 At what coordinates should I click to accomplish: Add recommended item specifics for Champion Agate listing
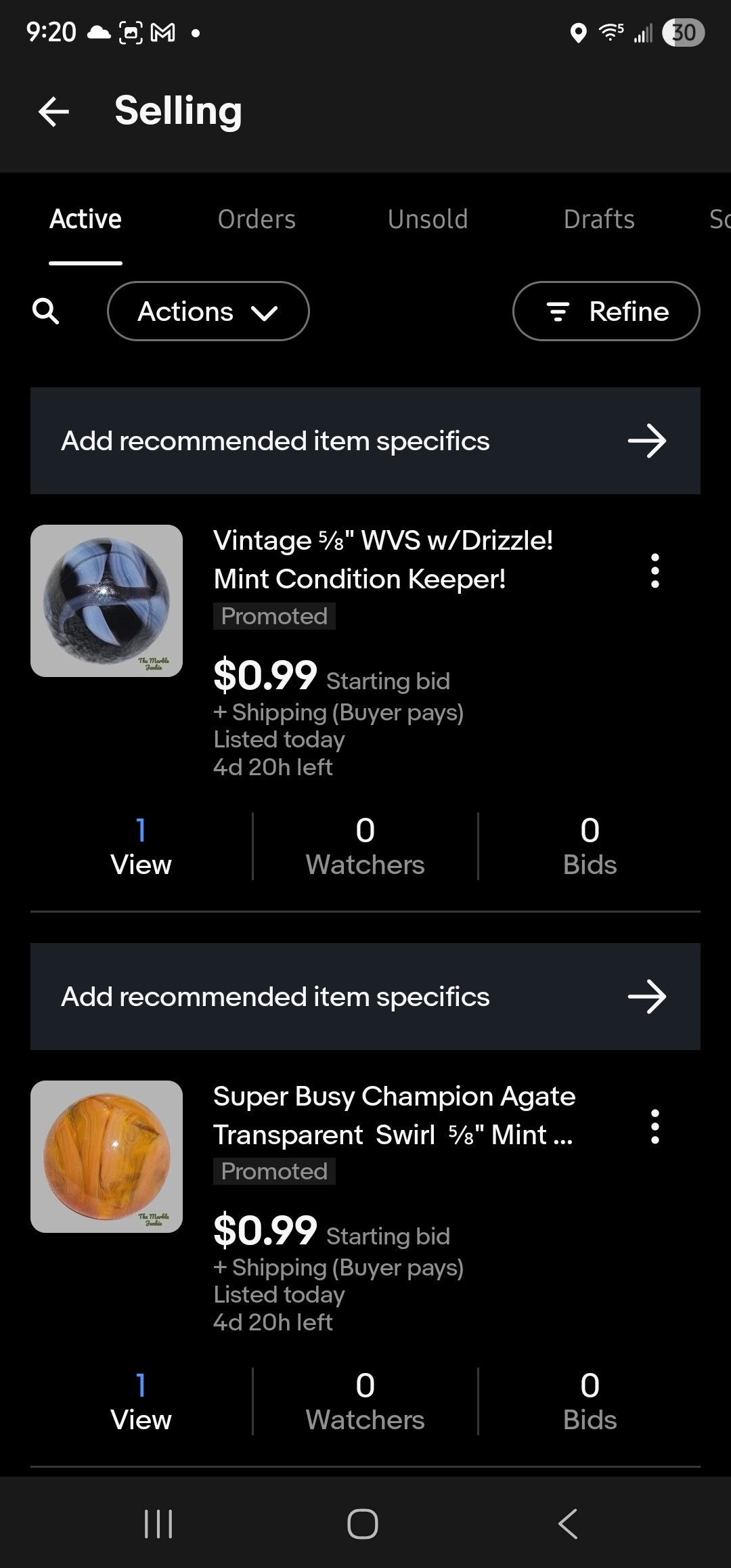click(x=365, y=997)
